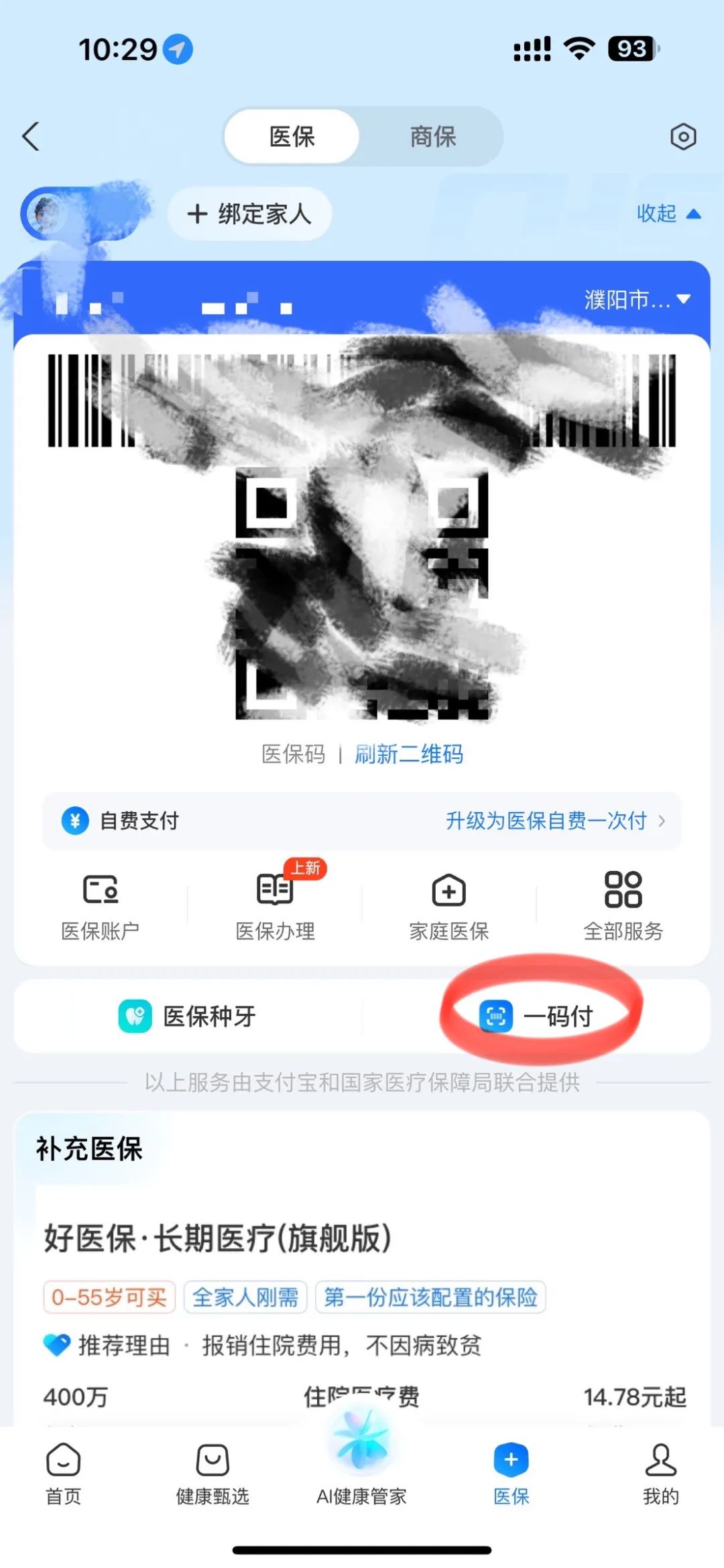Open the 濮阳市 city dropdown
This screenshot has height=1568, width=724.
click(637, 300)
